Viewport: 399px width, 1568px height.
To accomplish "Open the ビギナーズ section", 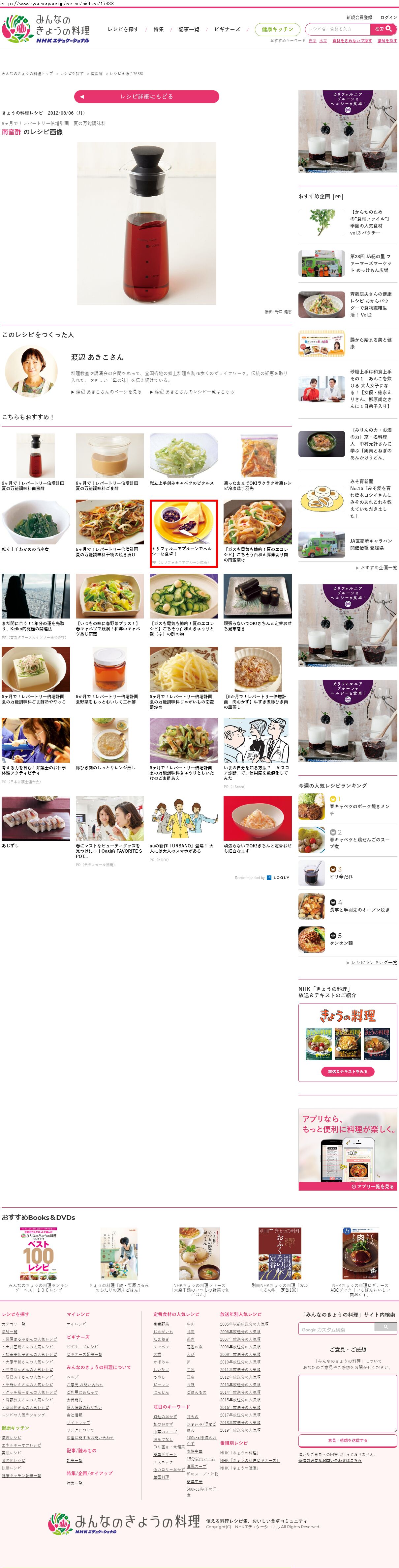I will point(227,29).
